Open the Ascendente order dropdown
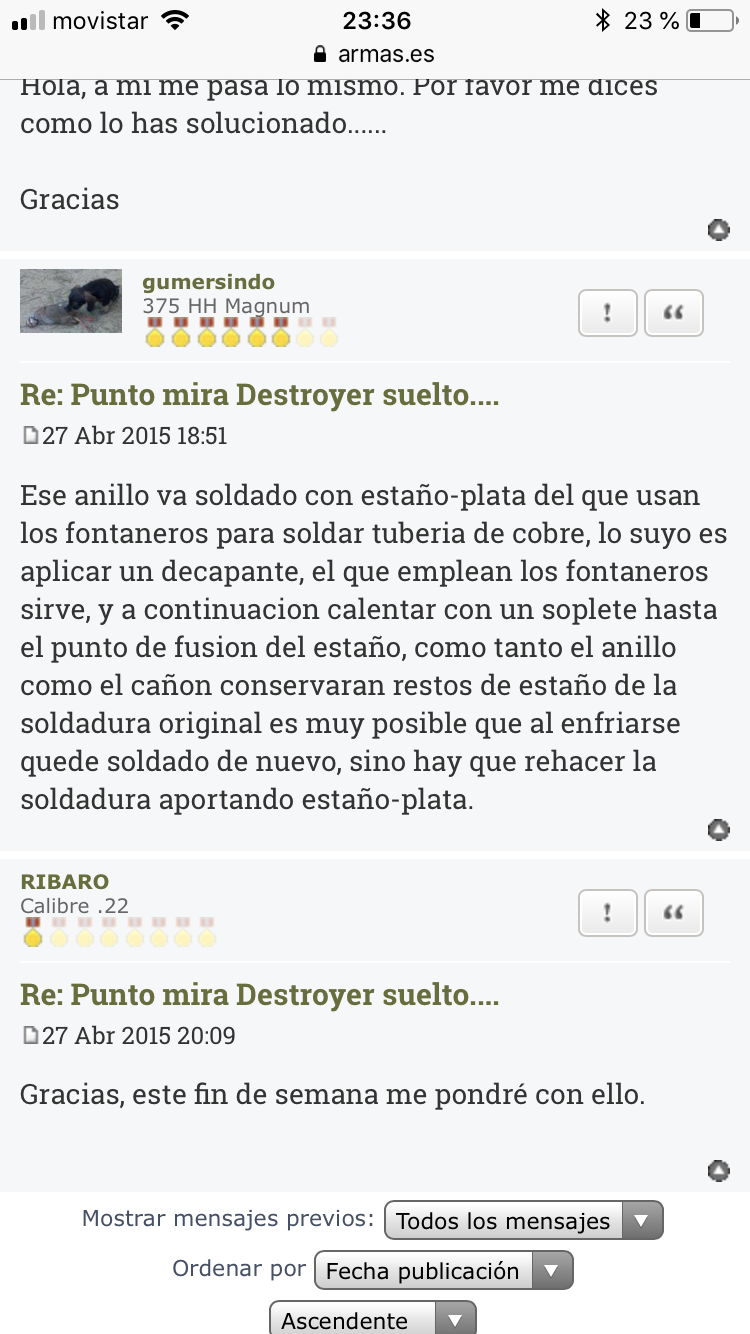750x1334 pixels. coord(372,1320)
